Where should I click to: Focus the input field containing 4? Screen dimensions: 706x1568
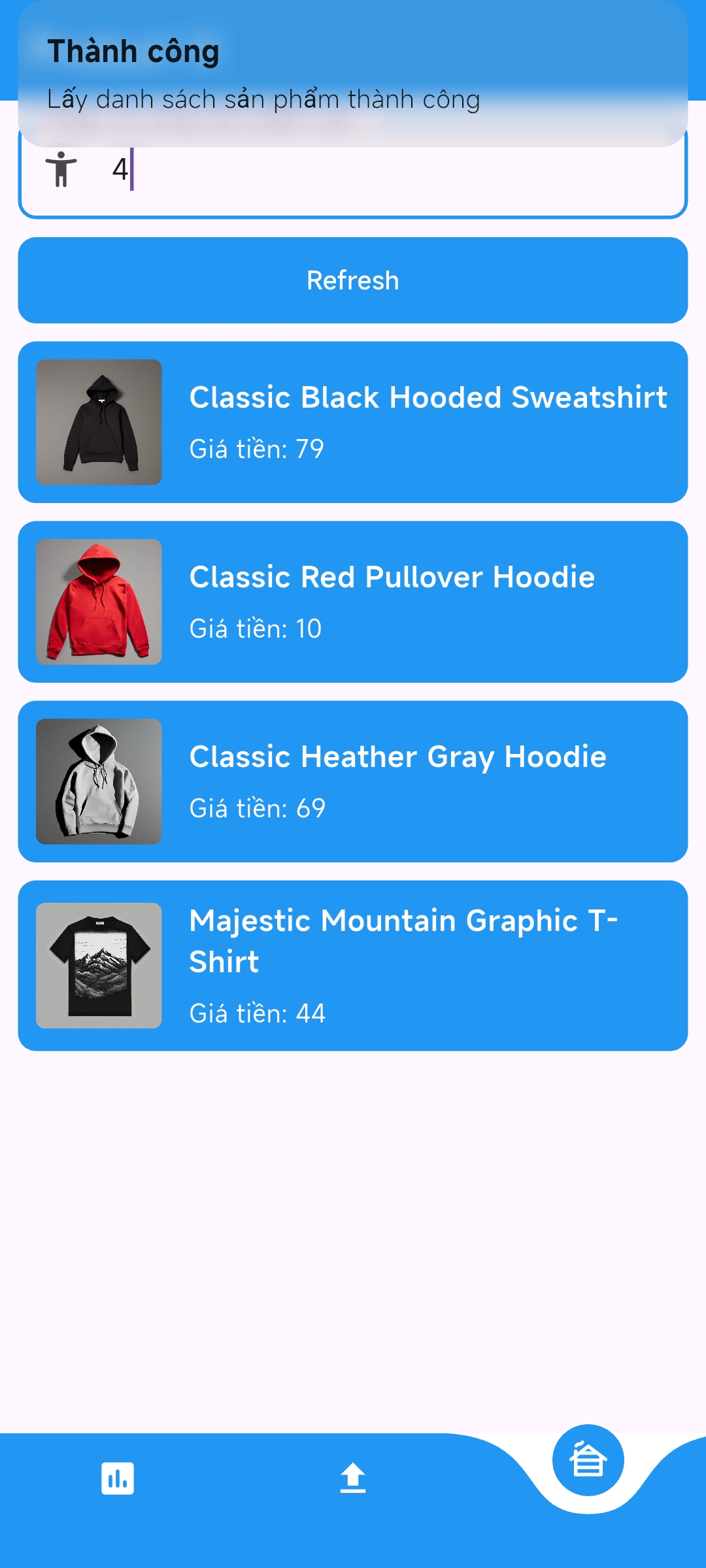pos(353,171)
